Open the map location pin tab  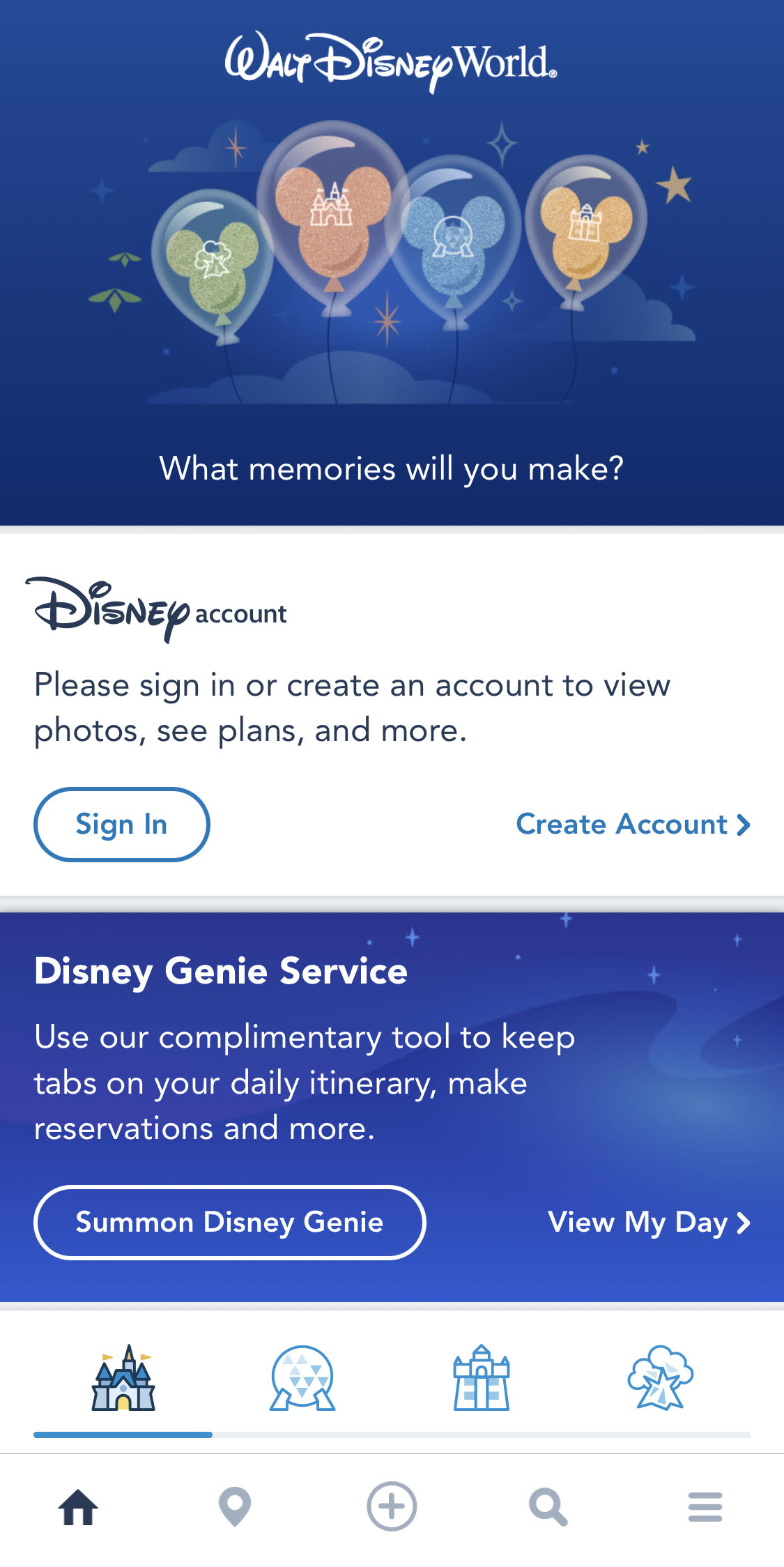(235, 1507)
